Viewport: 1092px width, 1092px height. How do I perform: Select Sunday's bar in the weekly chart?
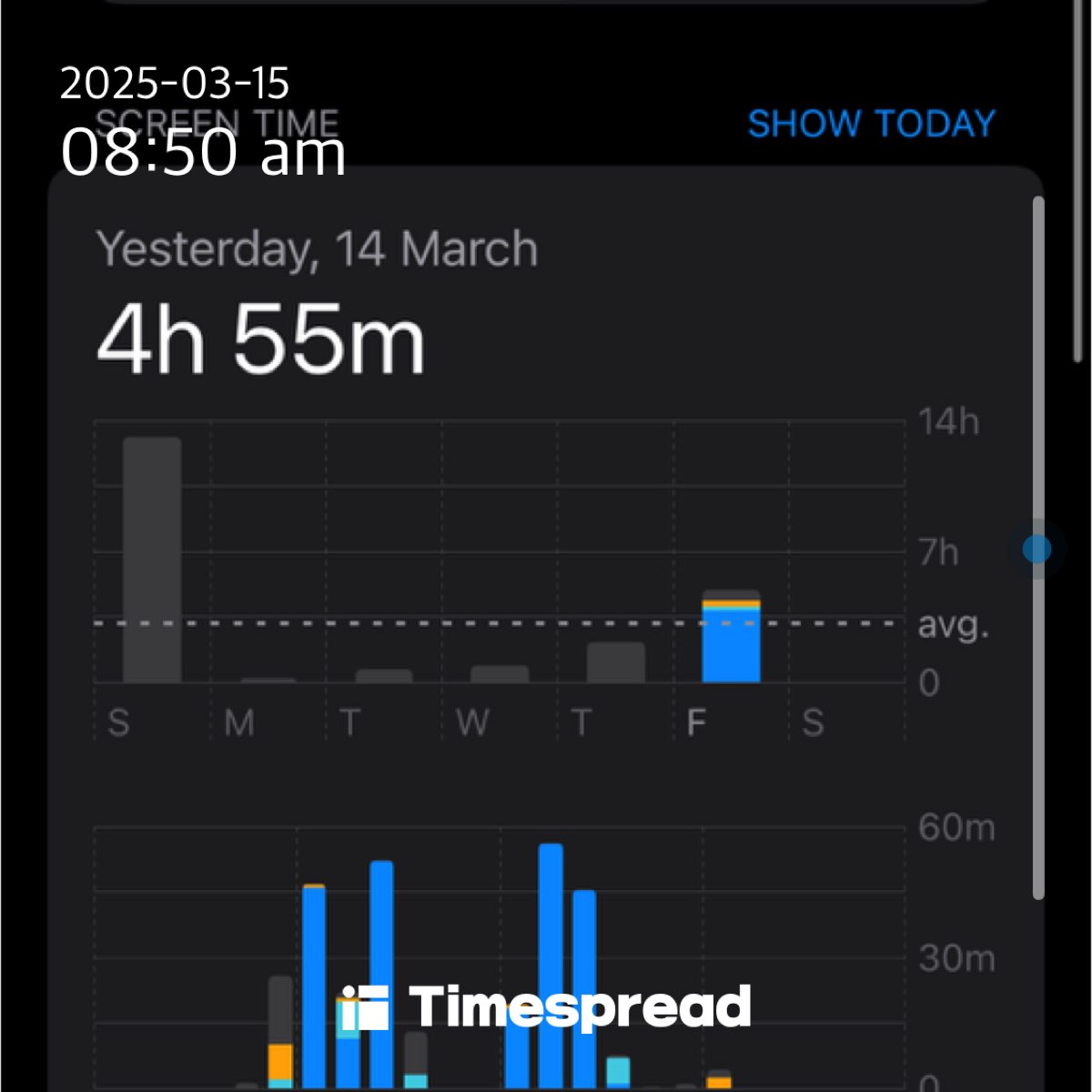tap(152, 560)
